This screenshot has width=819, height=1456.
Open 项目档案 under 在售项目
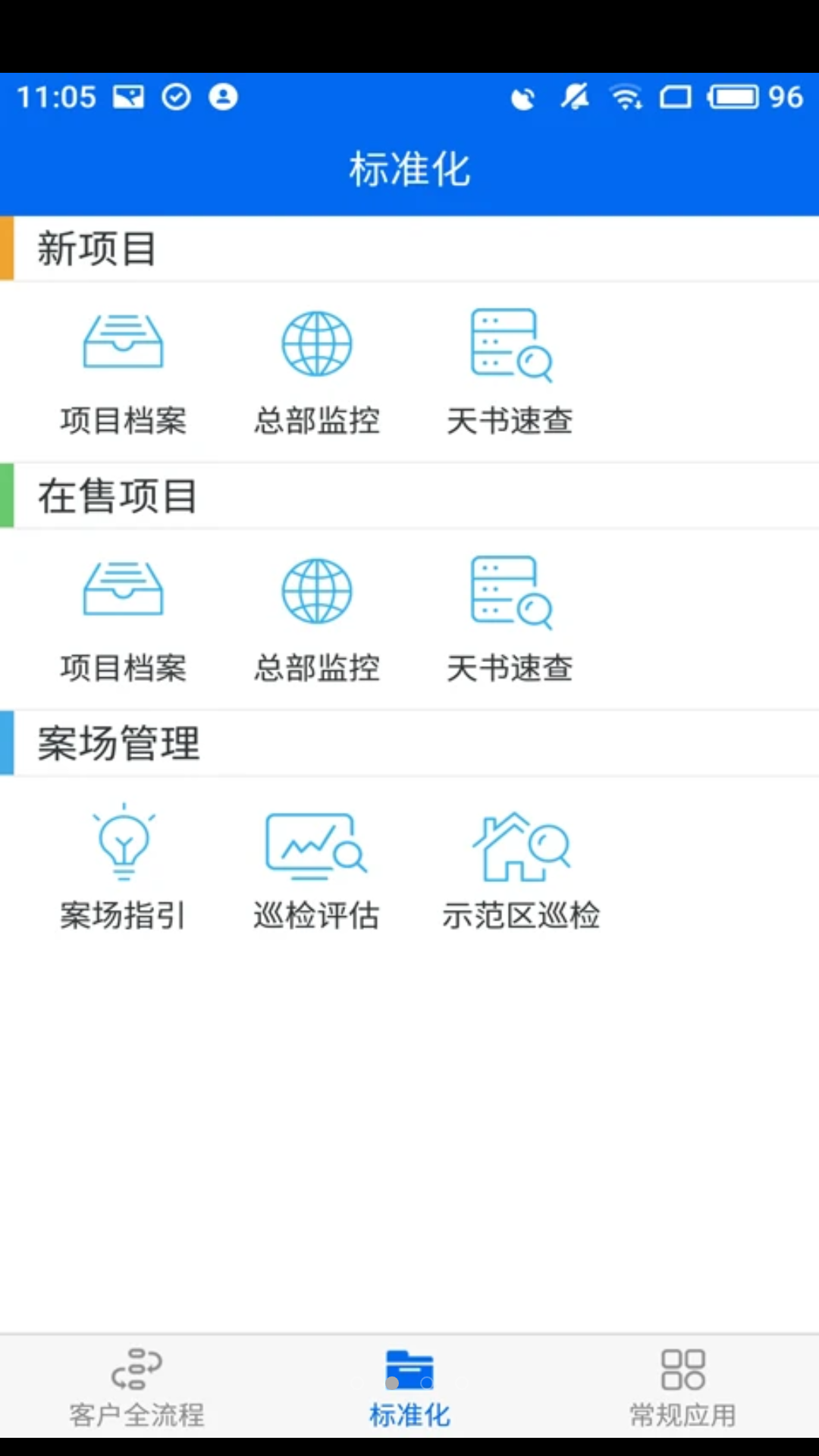click(x=123, y=620)
